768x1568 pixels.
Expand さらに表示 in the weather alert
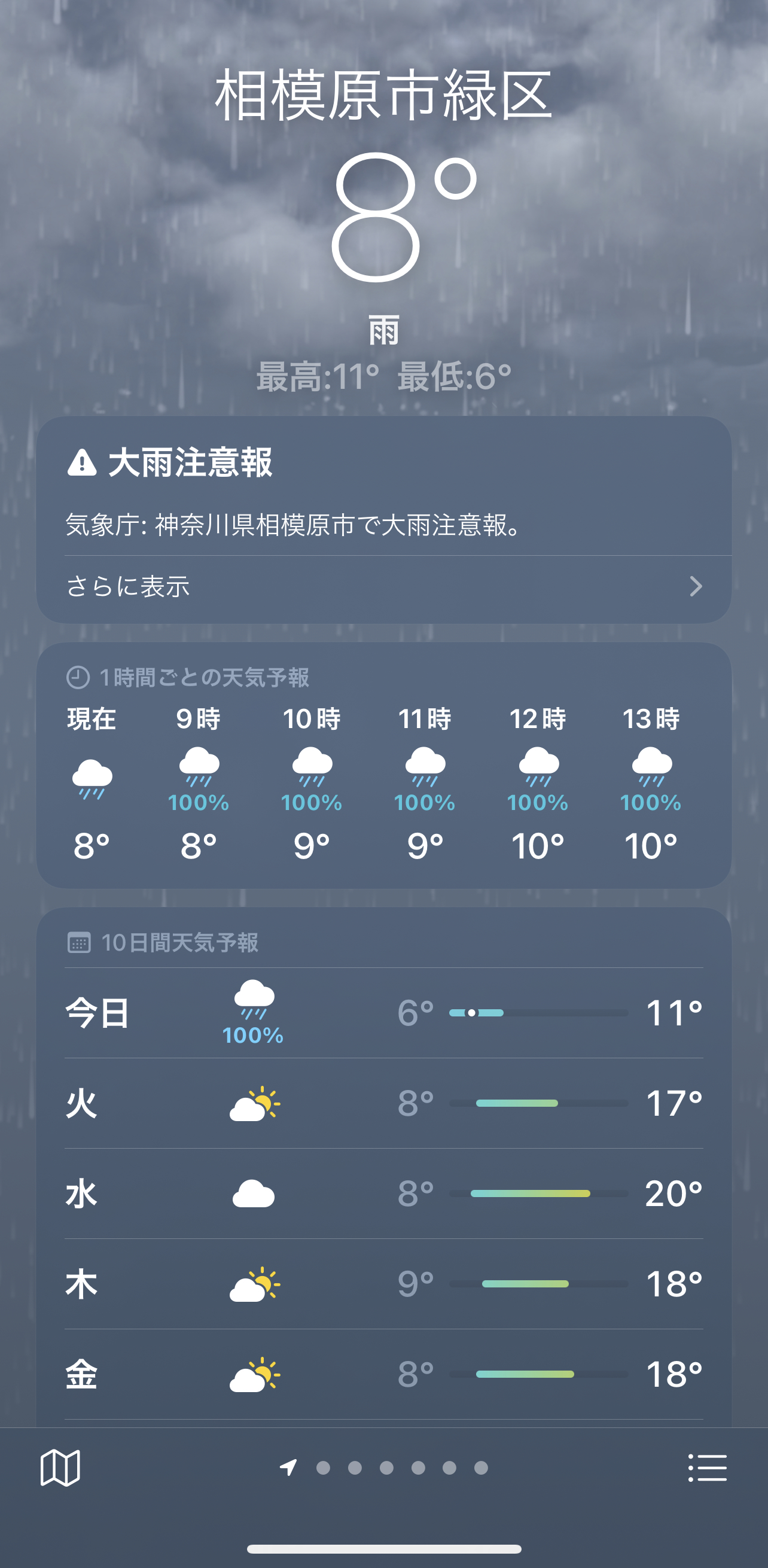click(x=128, y=586)
